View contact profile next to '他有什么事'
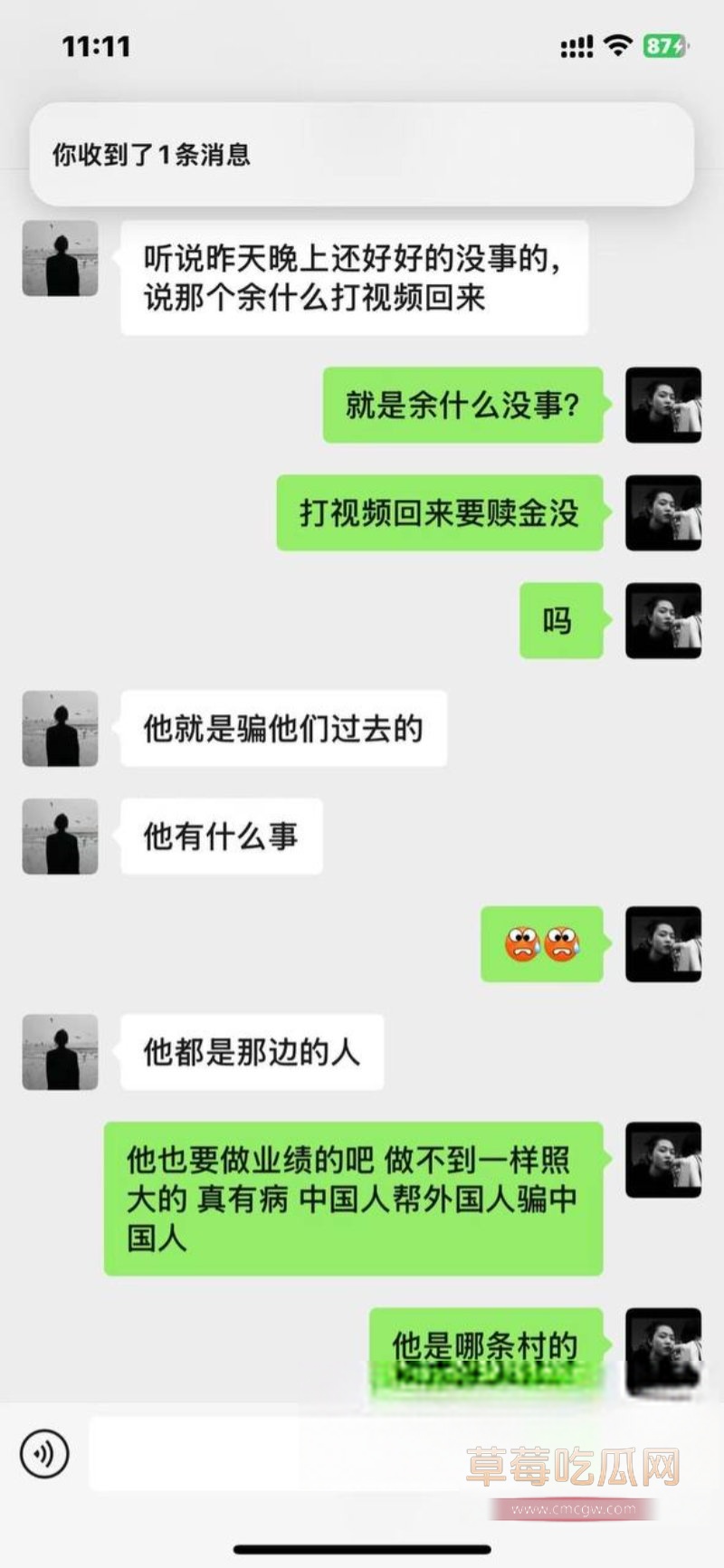This screenshot has width=724, height=1568. tap(60, 837)
